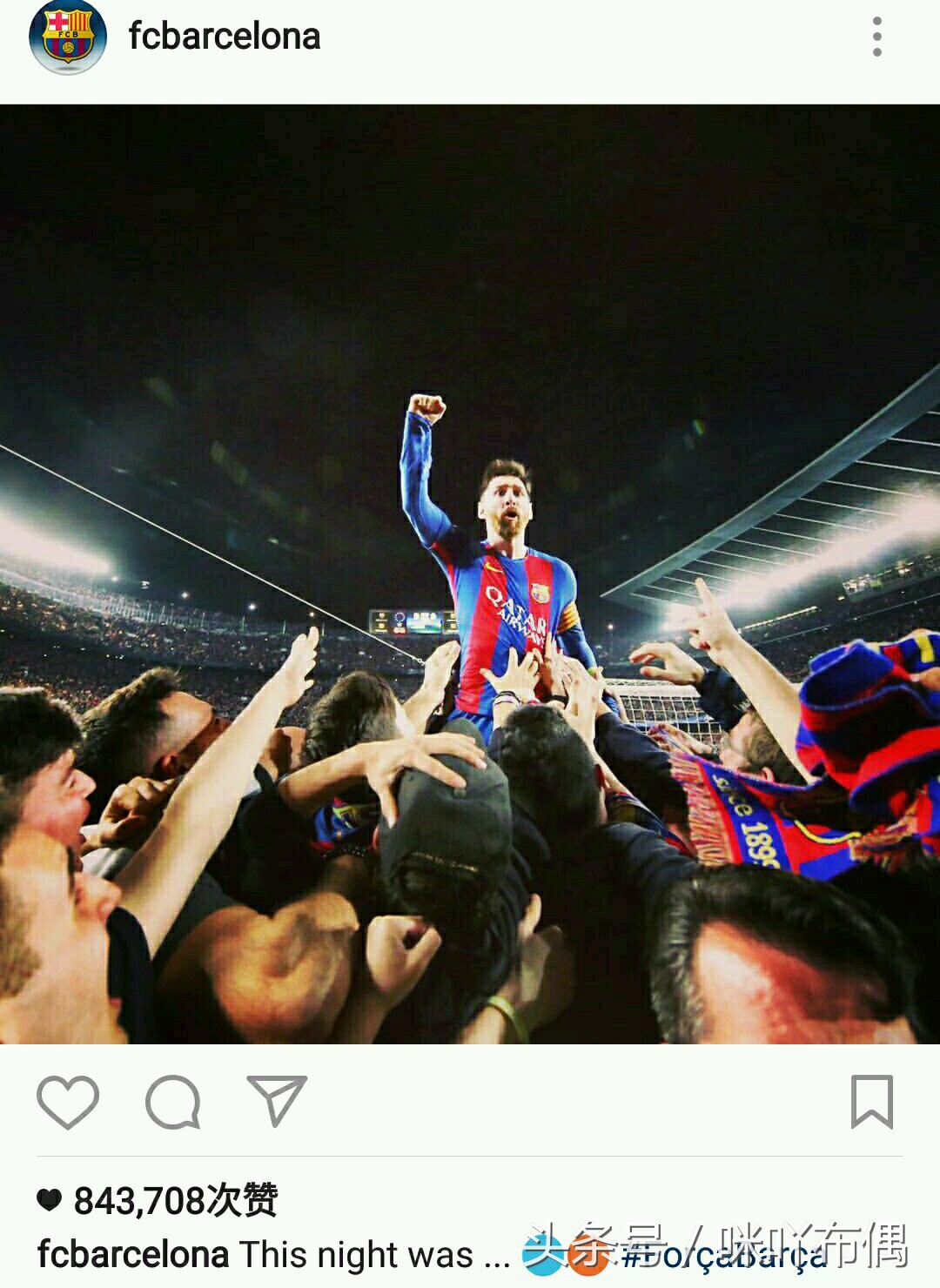Like the fcbarcelona post
The width and height of the screenshot is (940, 1288).
[x=68, y=1102]
